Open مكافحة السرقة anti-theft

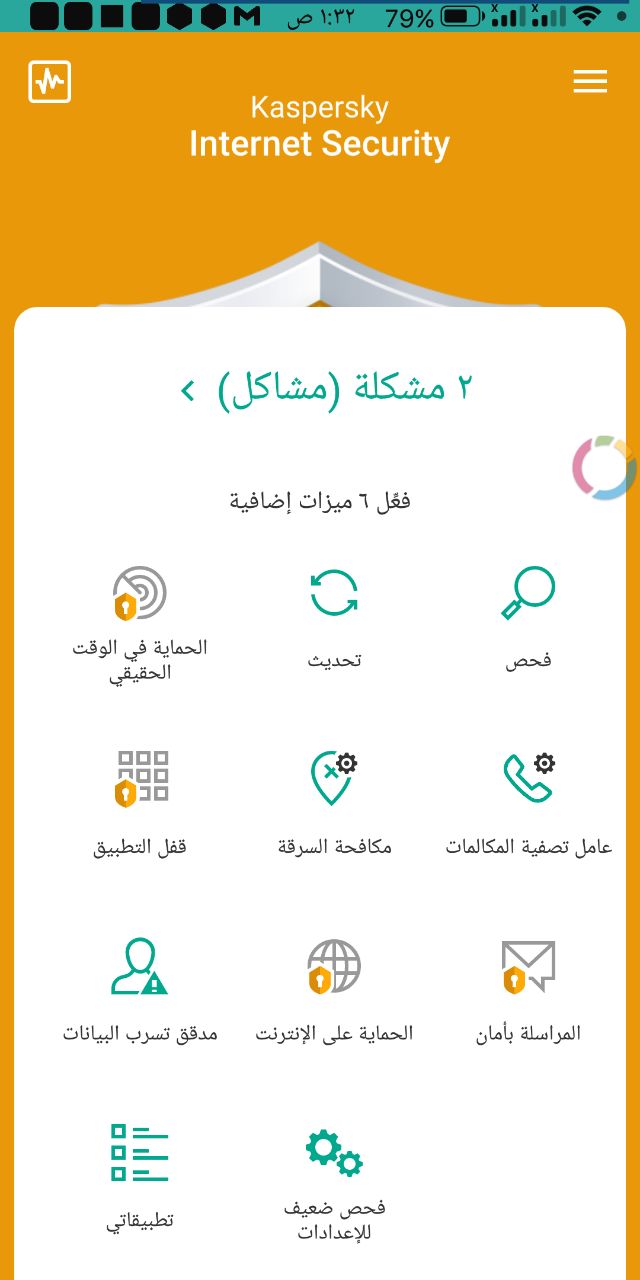tap(334, 800)
